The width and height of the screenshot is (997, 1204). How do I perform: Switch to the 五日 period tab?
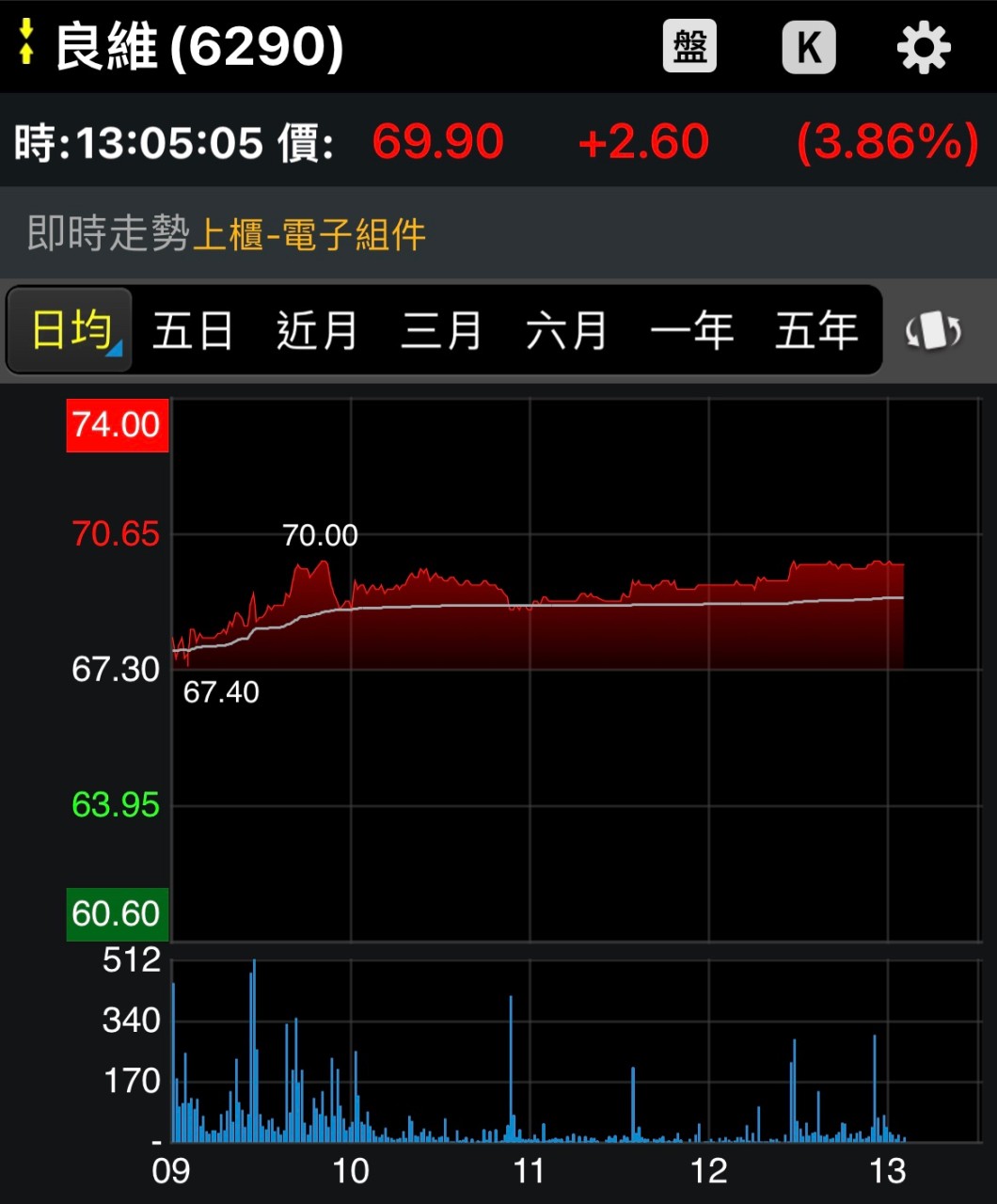pos(193,331)
